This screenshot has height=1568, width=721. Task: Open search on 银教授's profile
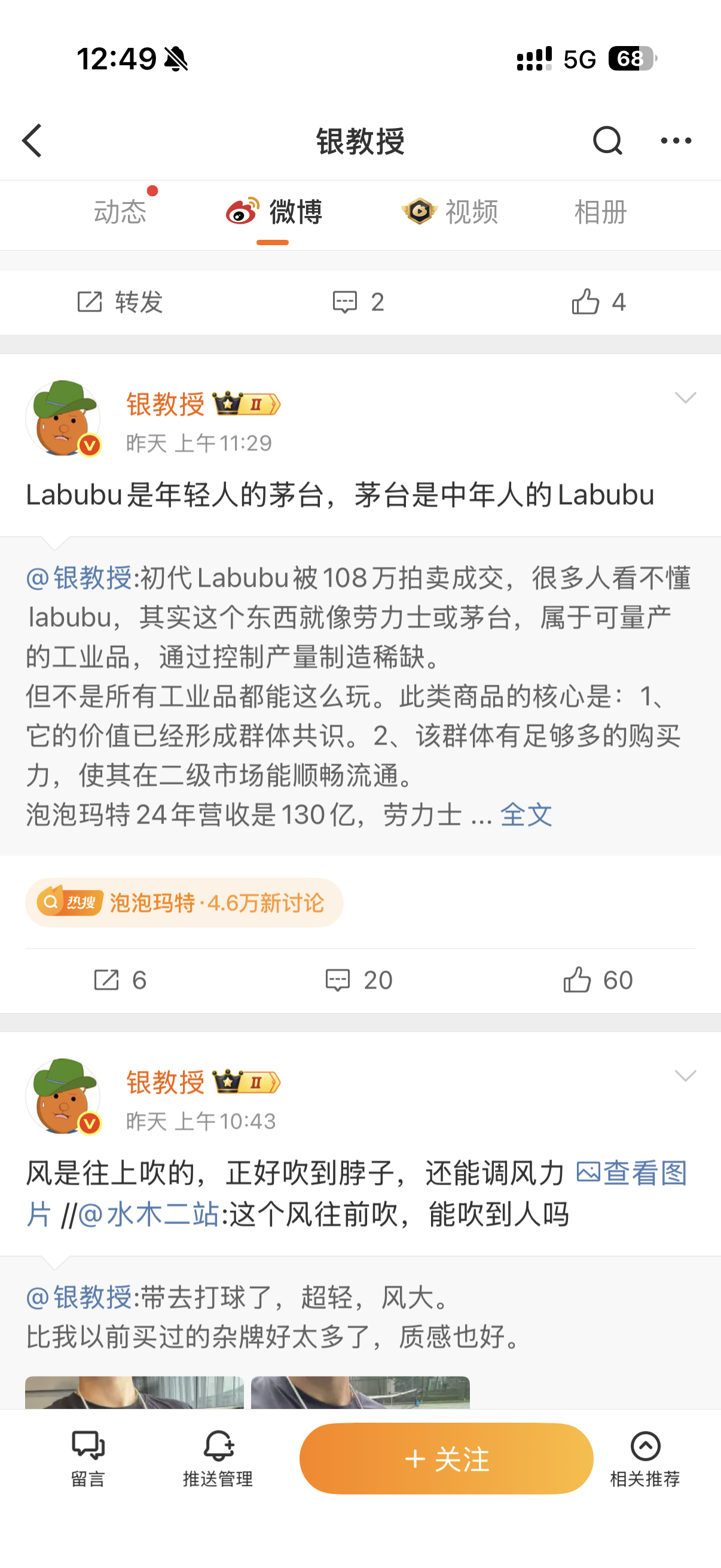[x=607, y=141]
